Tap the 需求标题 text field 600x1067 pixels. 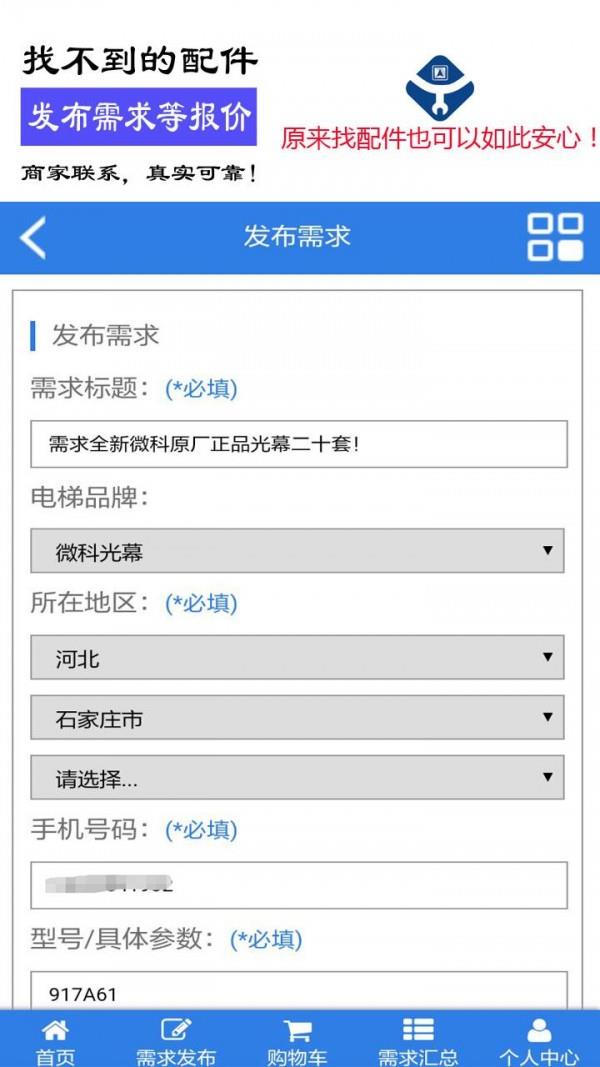click(x=299, y=444)
